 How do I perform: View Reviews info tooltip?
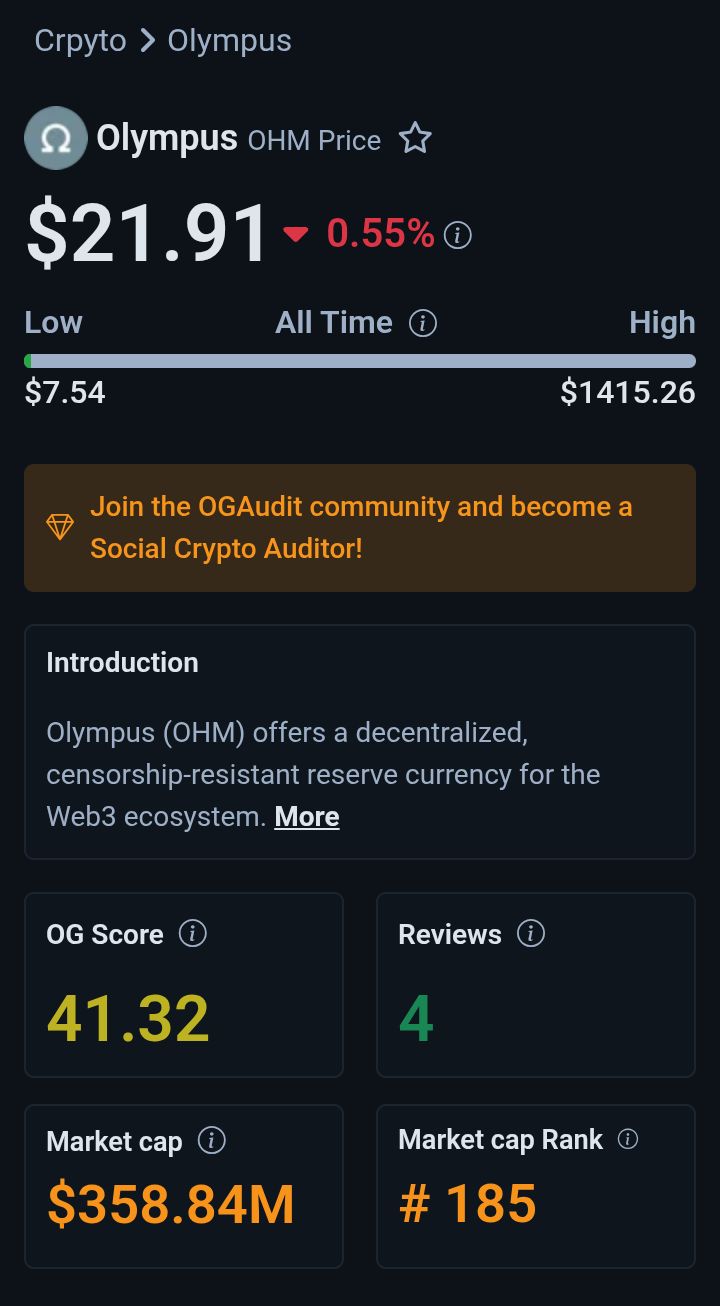tap(531, 934)
